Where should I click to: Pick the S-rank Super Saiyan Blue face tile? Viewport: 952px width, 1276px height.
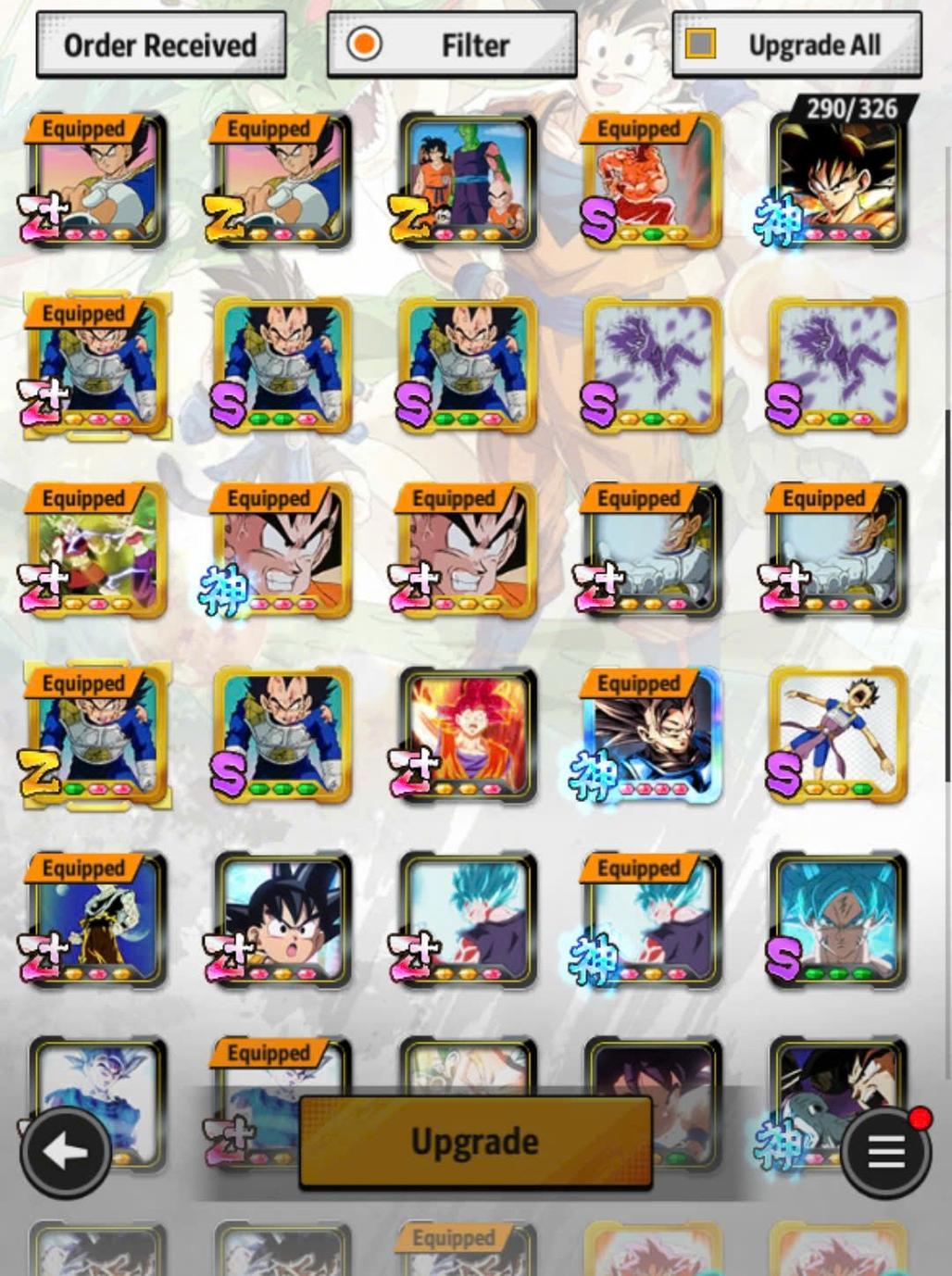(x=837, y=920)
